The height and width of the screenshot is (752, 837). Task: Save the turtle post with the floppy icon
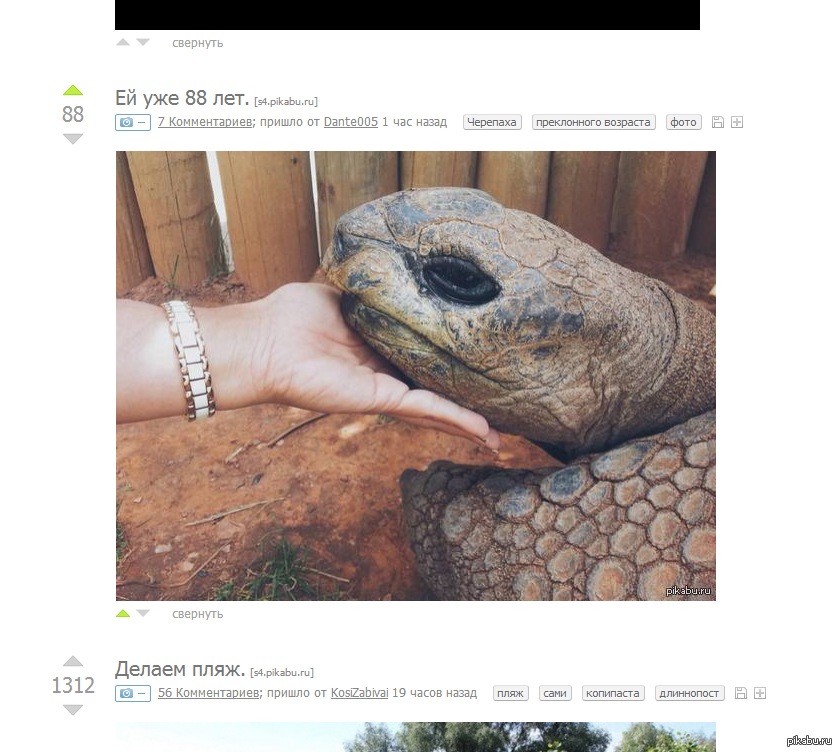click(717, 122)
